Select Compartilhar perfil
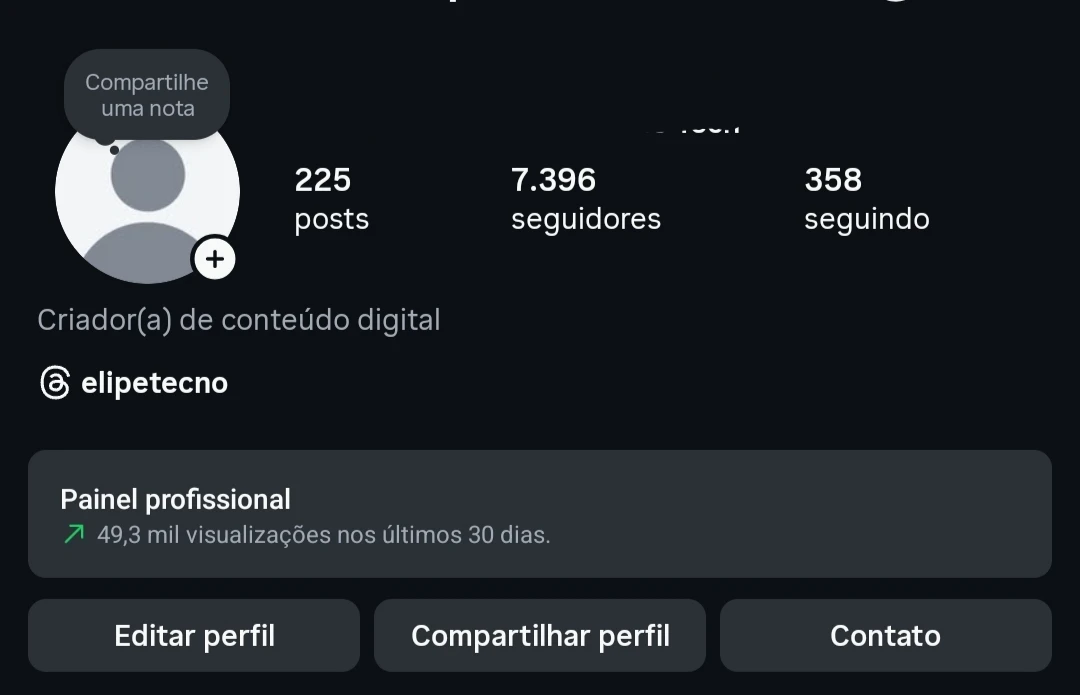The height and width of the screenshot is (695, 1080). click(540, 636)
